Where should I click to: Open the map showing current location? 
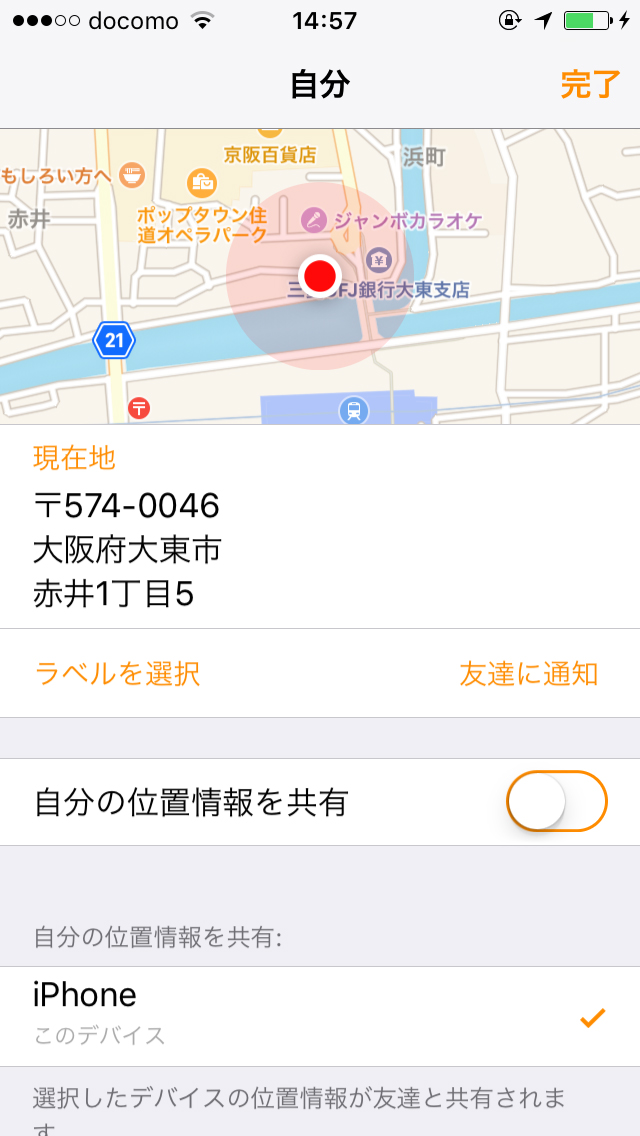(x=320, y=276)
